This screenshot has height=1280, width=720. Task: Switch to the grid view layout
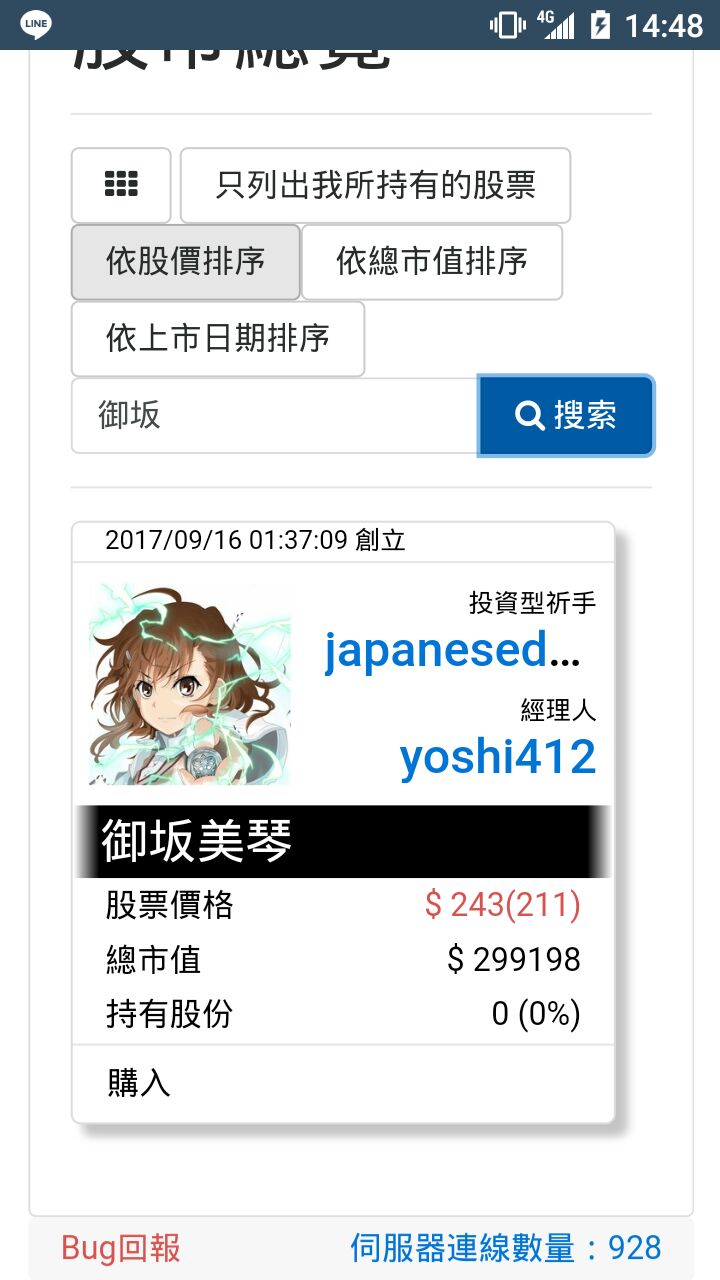point(121,185)
